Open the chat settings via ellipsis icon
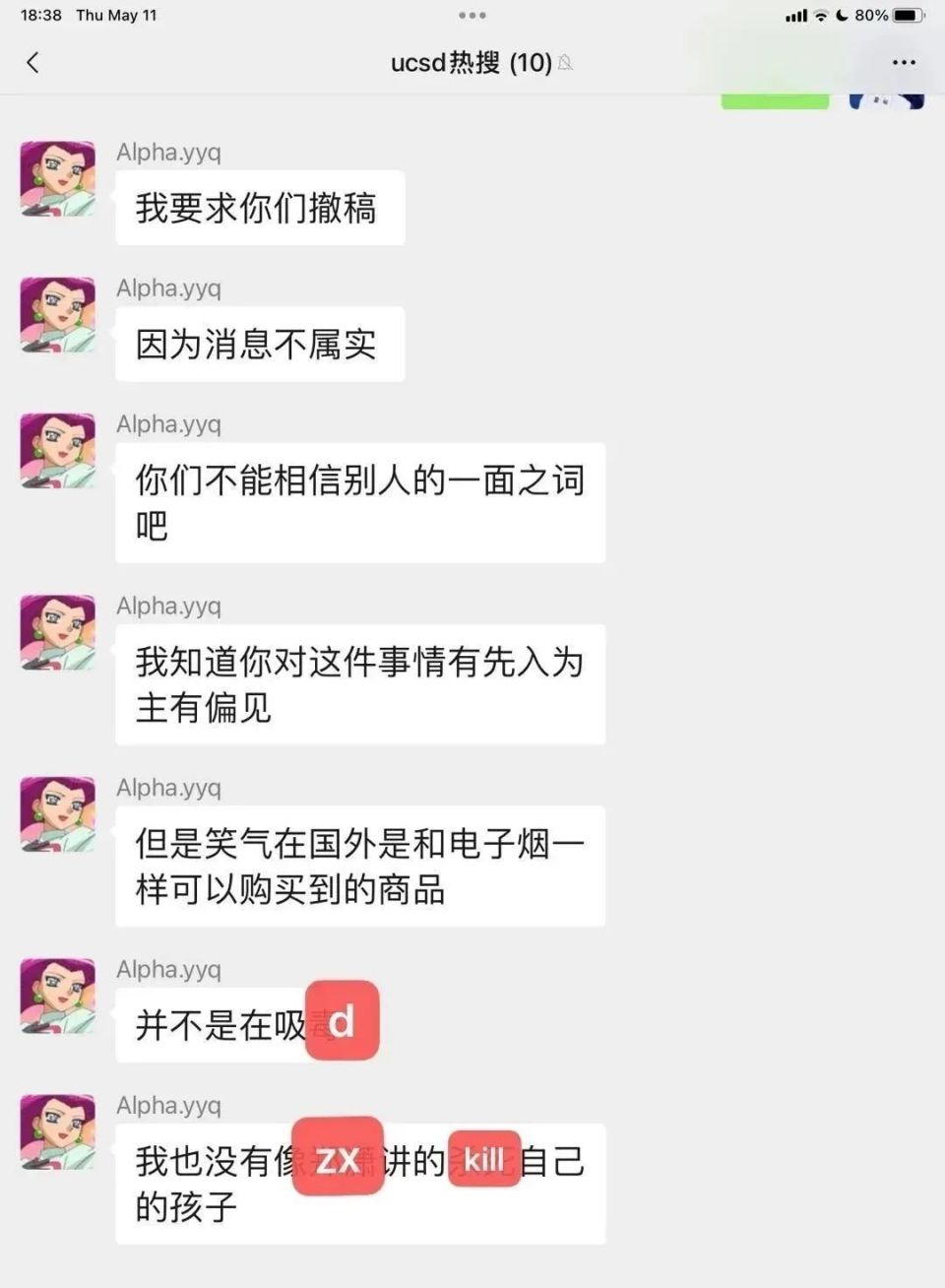The image size is (945, 1288). pyautogui.click(x=903, y=62)
